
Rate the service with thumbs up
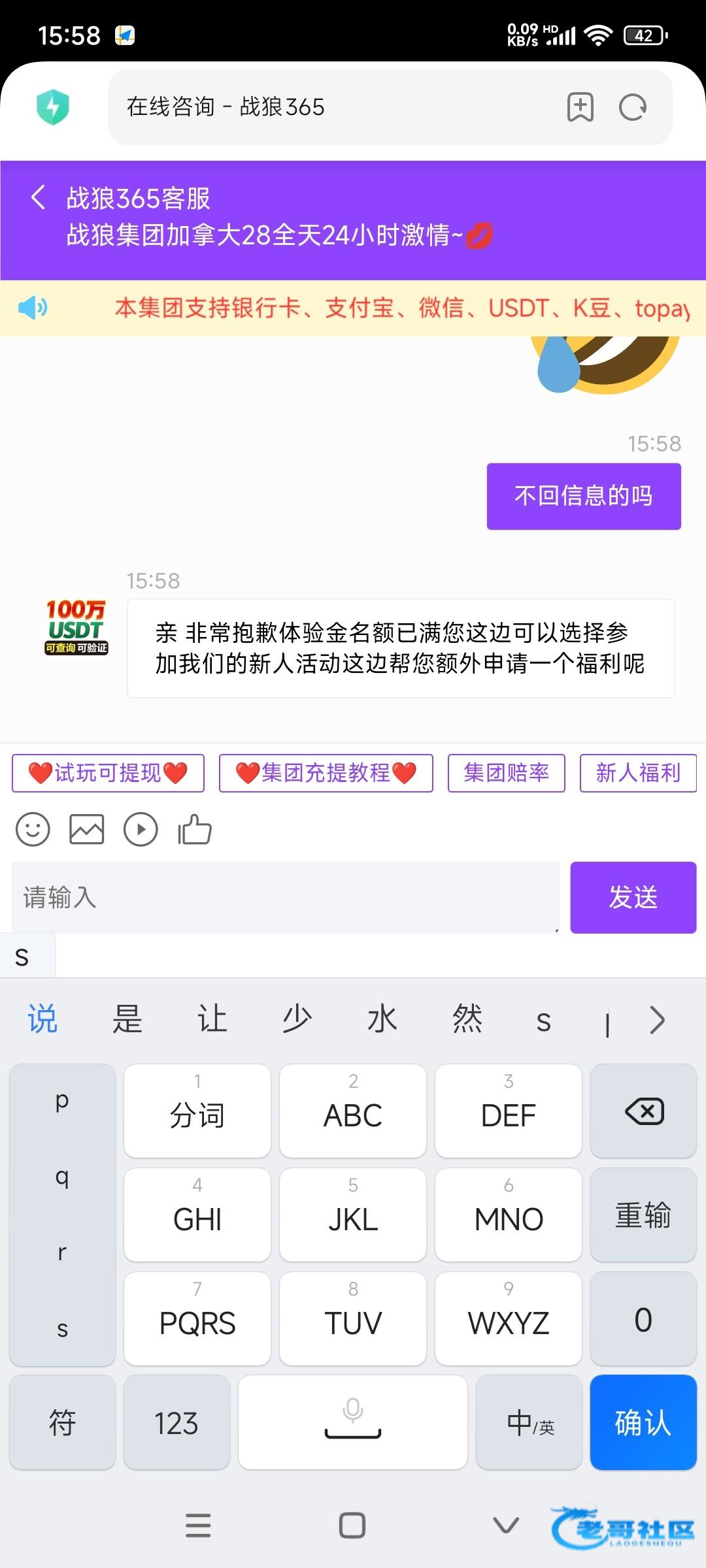(x=195, y=830)
